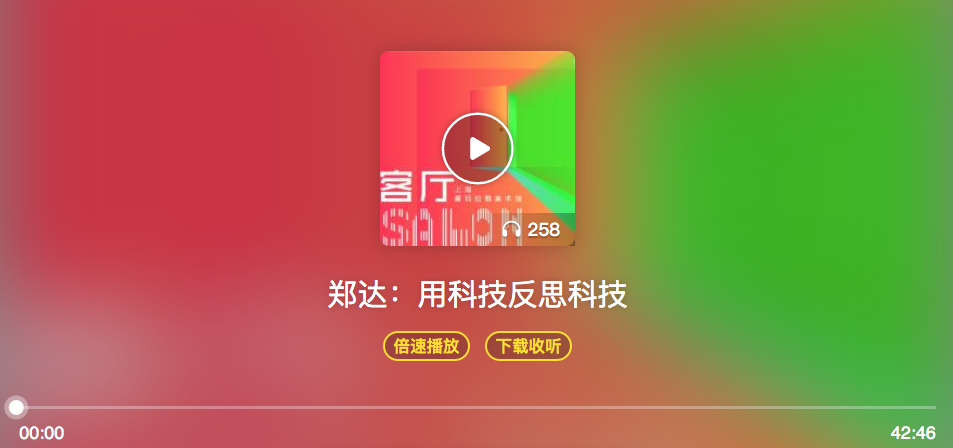
Task: Tap 下载收听 to download the audio
Action: click(528, 346)
